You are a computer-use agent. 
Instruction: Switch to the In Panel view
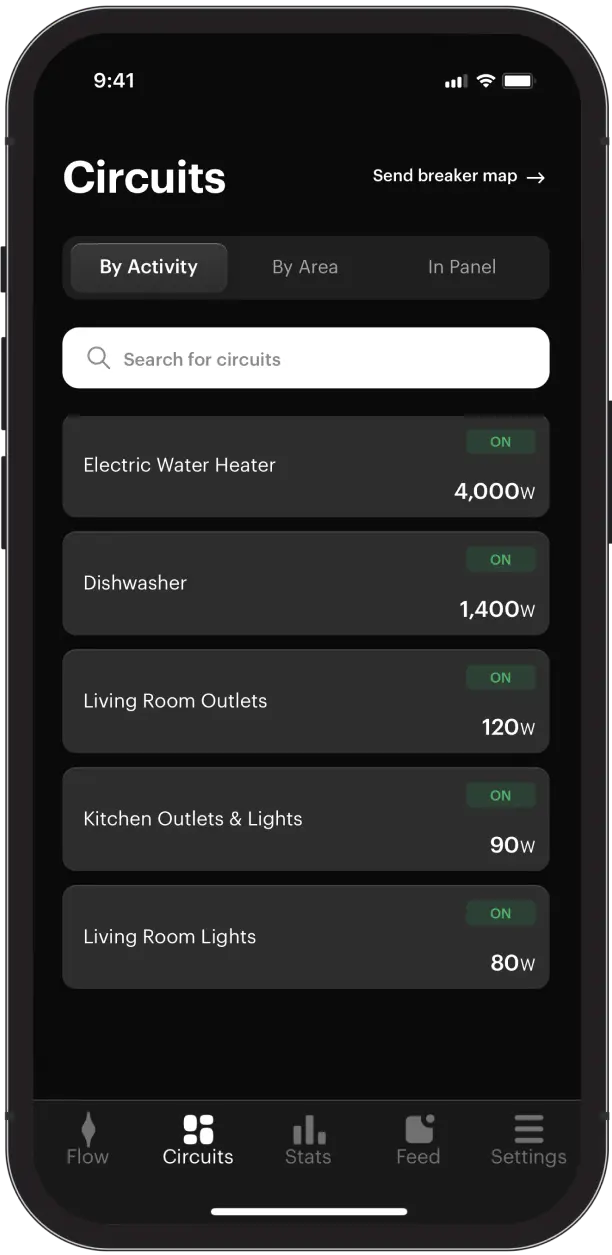coord(461,267)
